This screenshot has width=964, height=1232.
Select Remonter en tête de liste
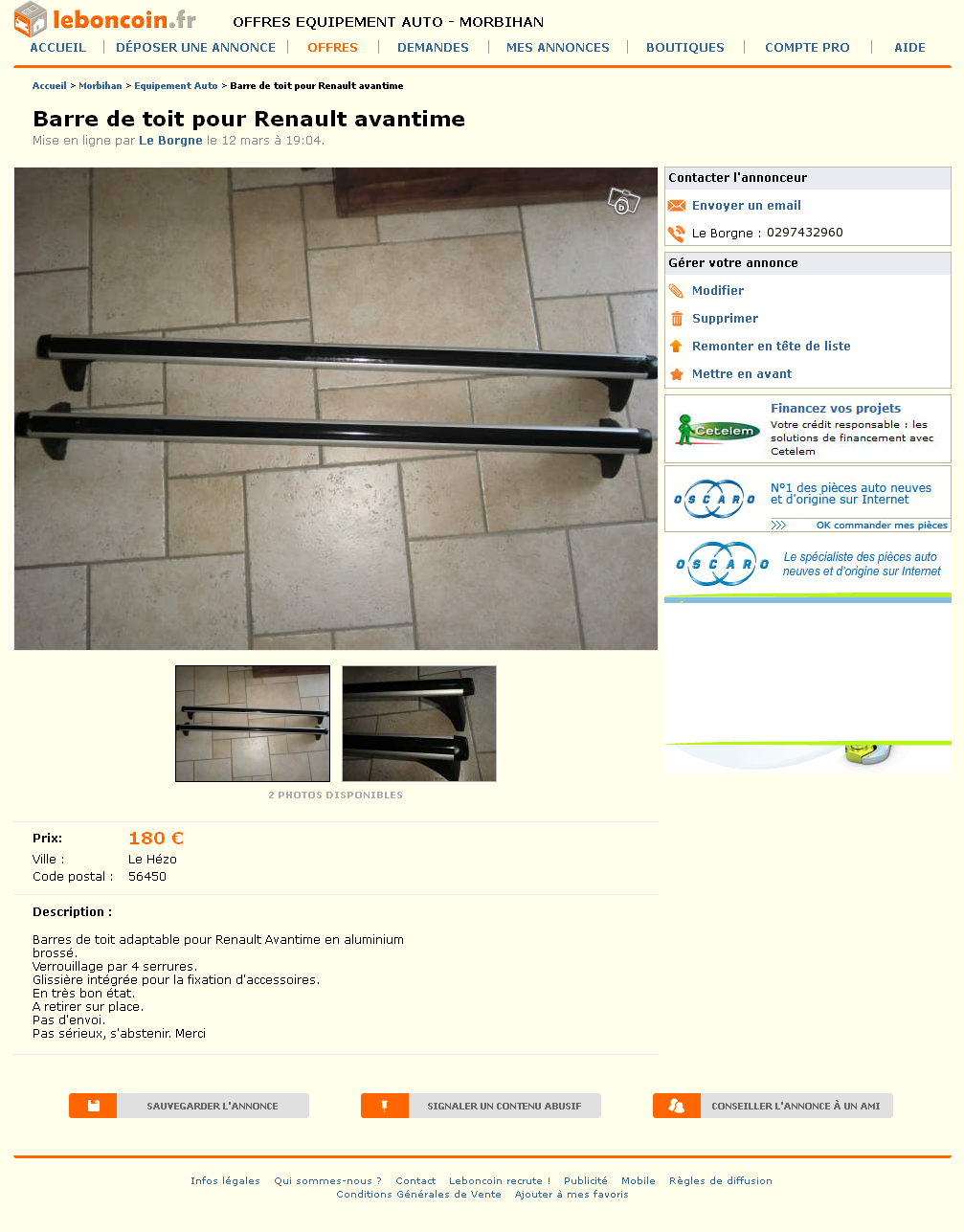(771, 347)
